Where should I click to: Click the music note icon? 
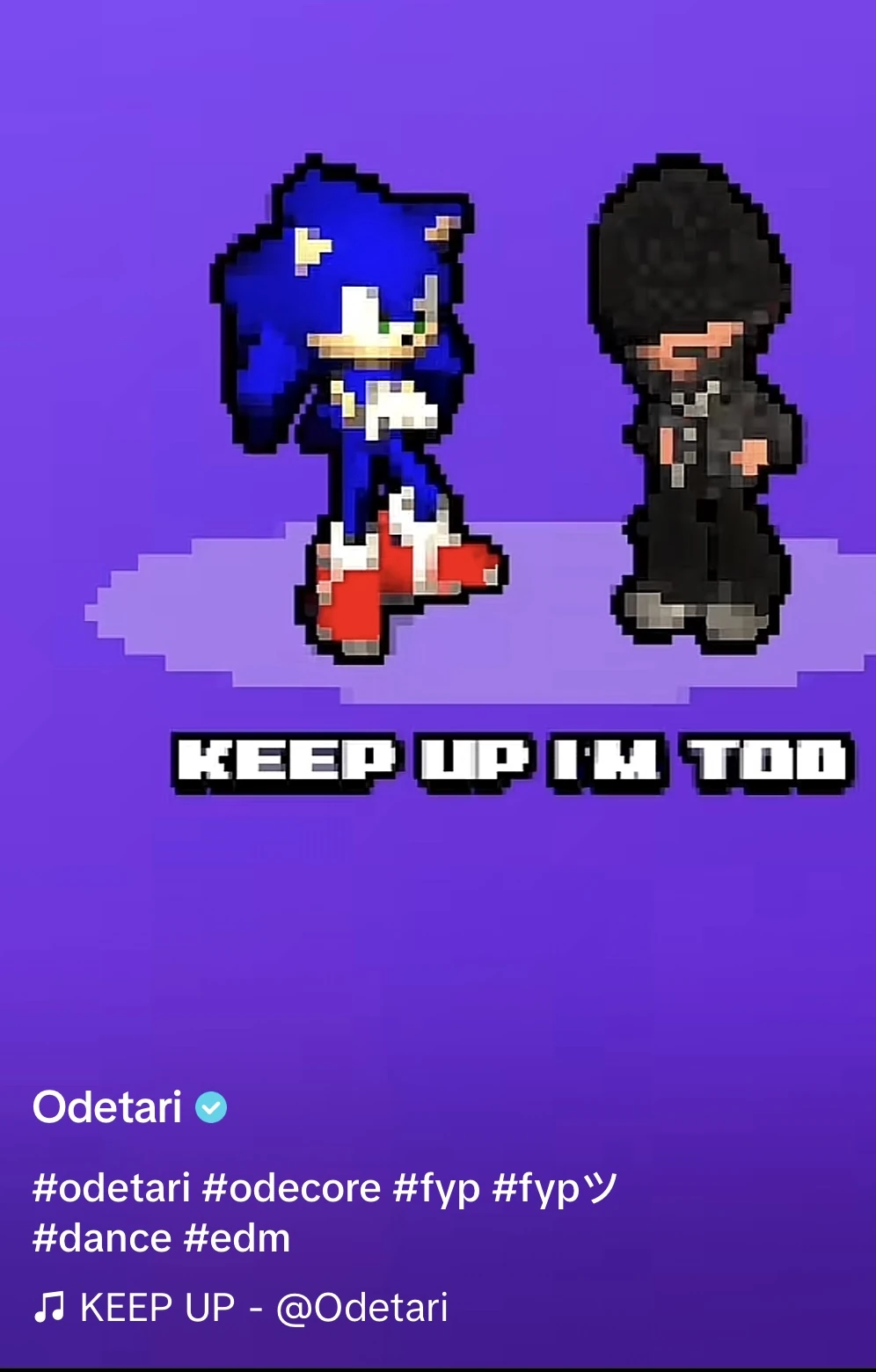tap(50, 1310)
